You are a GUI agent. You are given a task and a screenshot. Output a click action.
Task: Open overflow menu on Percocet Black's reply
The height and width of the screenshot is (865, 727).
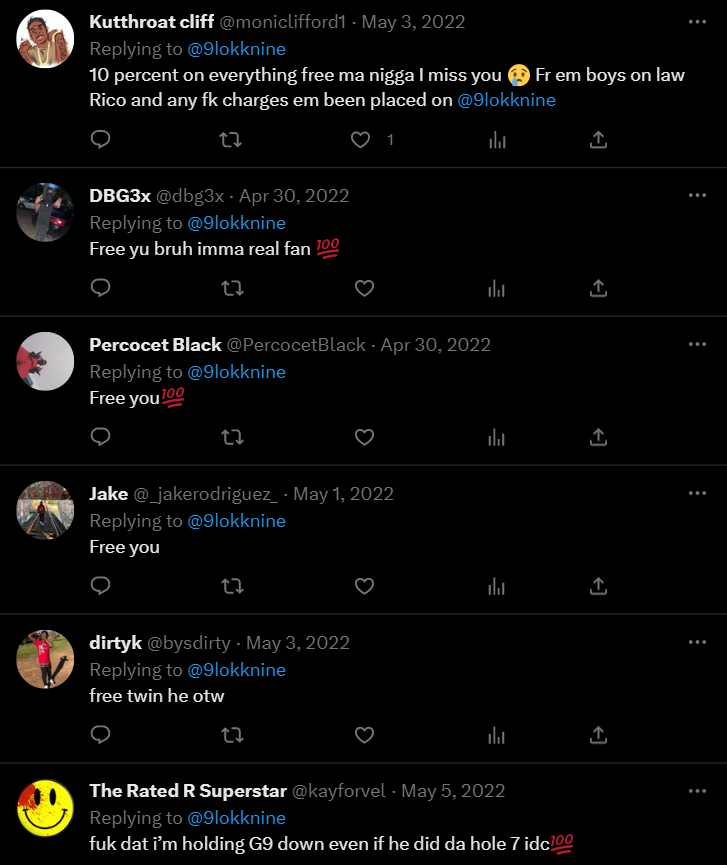(697, 344)
